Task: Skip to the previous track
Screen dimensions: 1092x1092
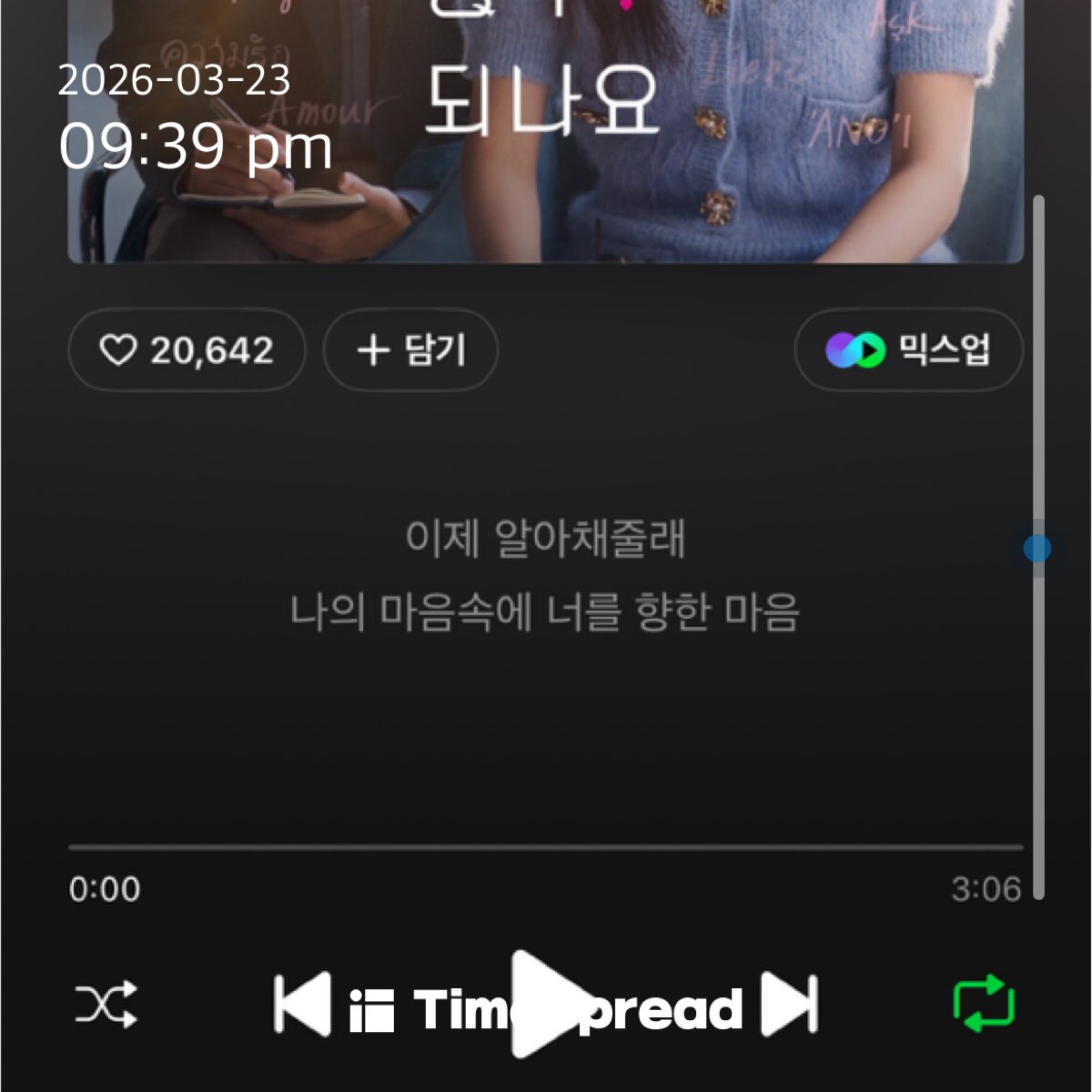Action: pos(302,1005)
